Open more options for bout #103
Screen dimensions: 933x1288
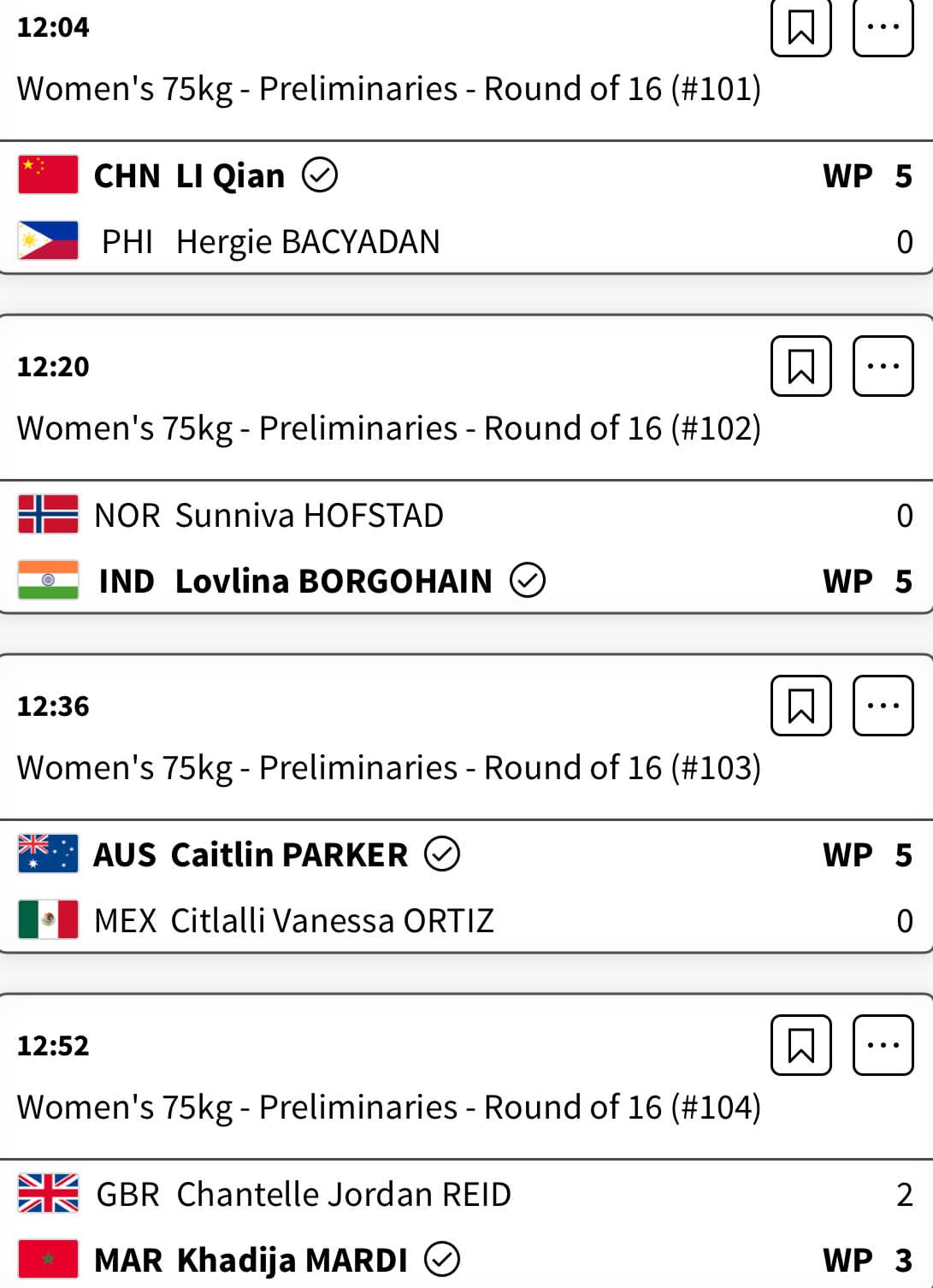coord(883,706)
